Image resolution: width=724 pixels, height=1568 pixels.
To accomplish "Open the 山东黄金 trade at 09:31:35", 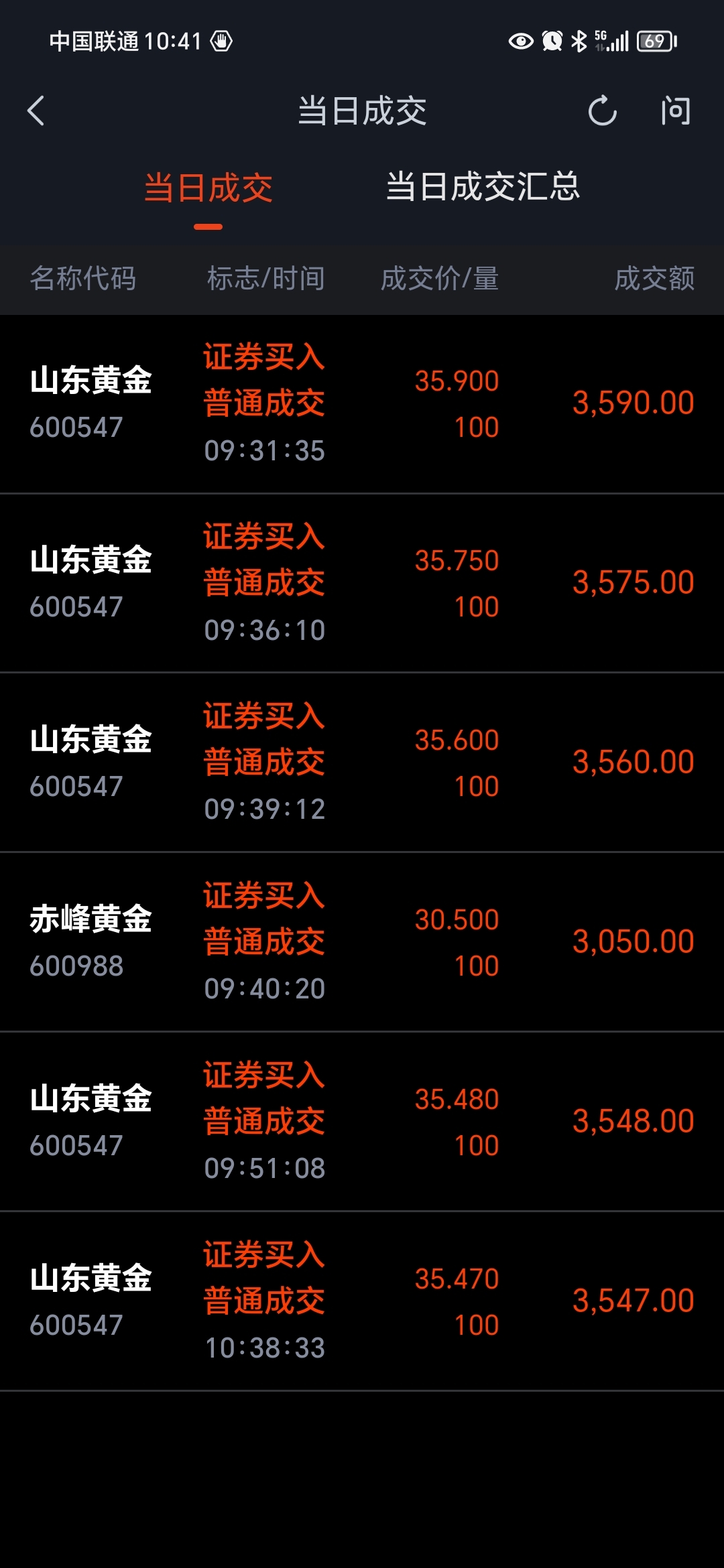I will tap(362, 404).
